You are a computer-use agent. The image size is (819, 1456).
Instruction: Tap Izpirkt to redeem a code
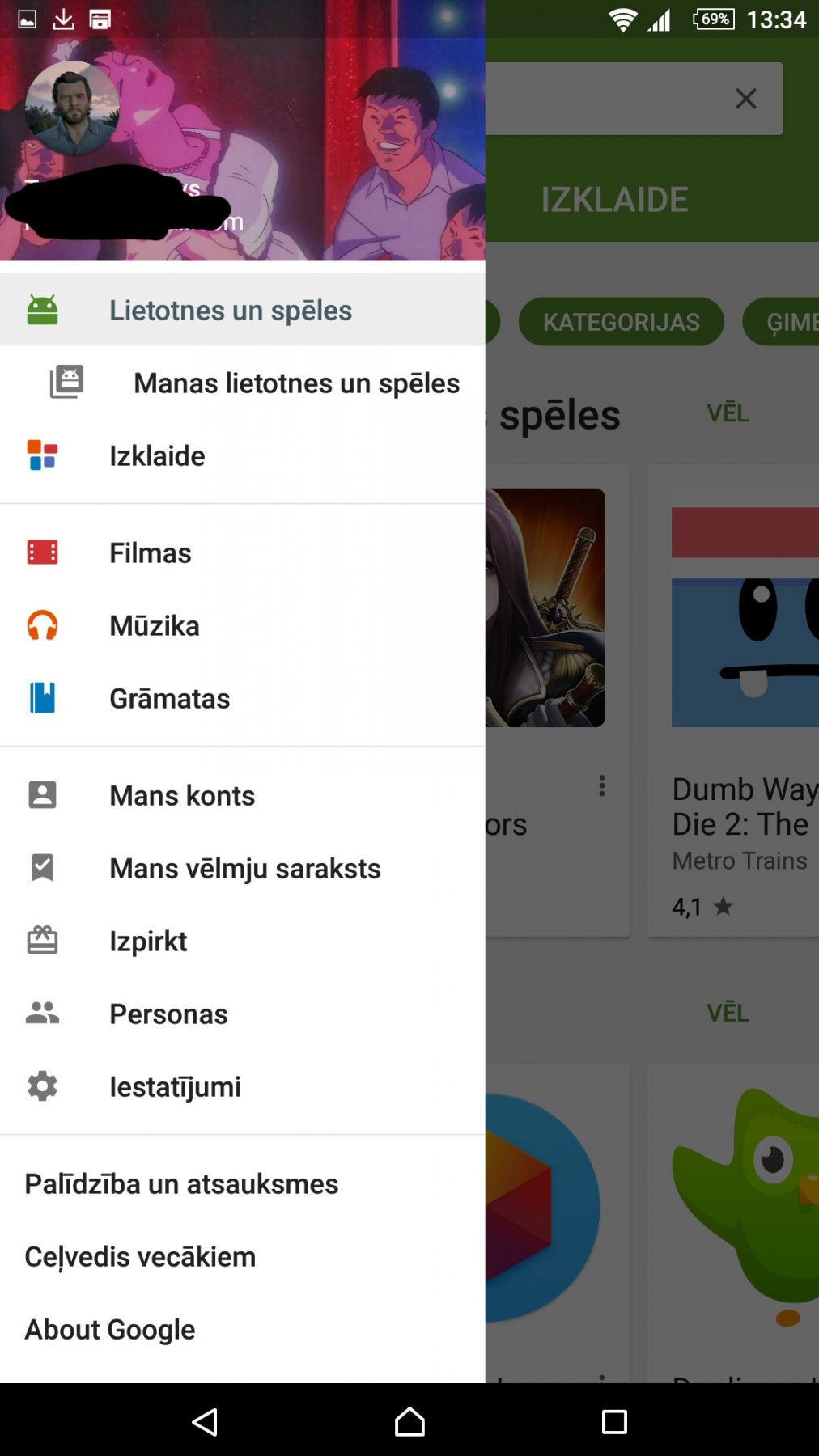click(x=148, y=942)
